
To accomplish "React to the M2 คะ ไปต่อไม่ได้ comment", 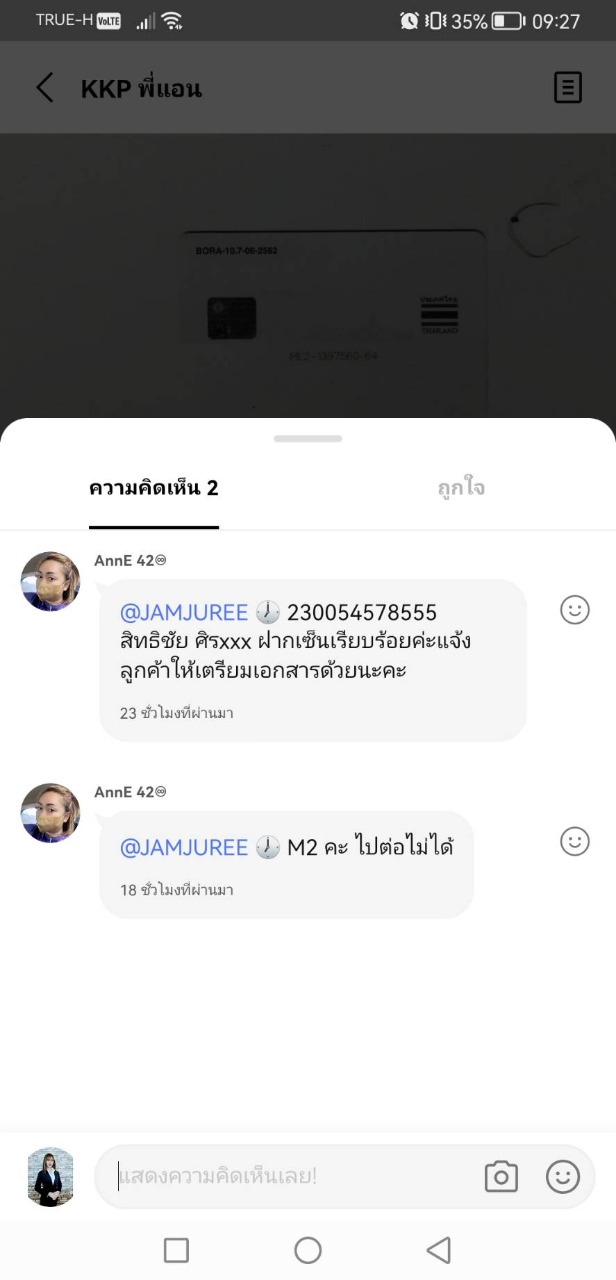I will (575, 841).
